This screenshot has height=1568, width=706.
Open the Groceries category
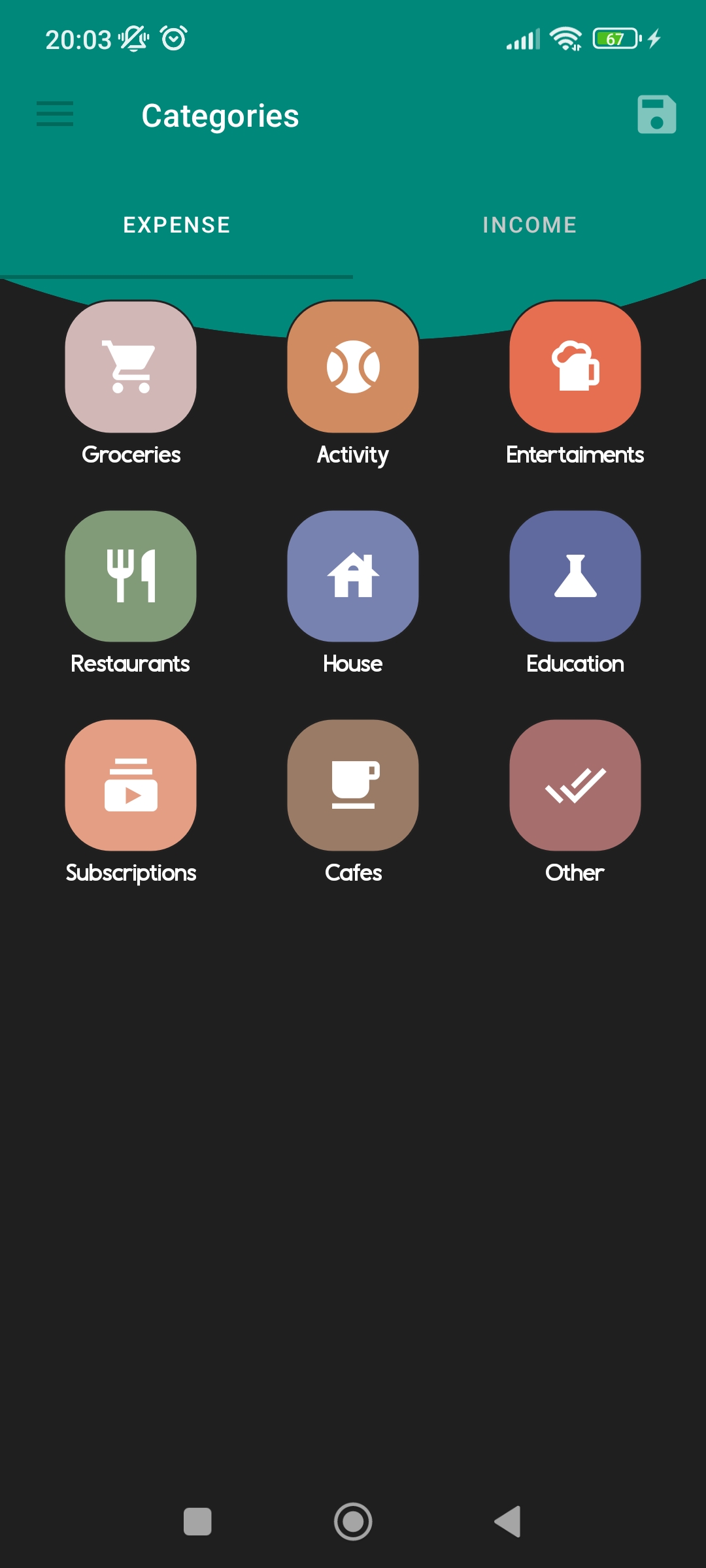131,367
